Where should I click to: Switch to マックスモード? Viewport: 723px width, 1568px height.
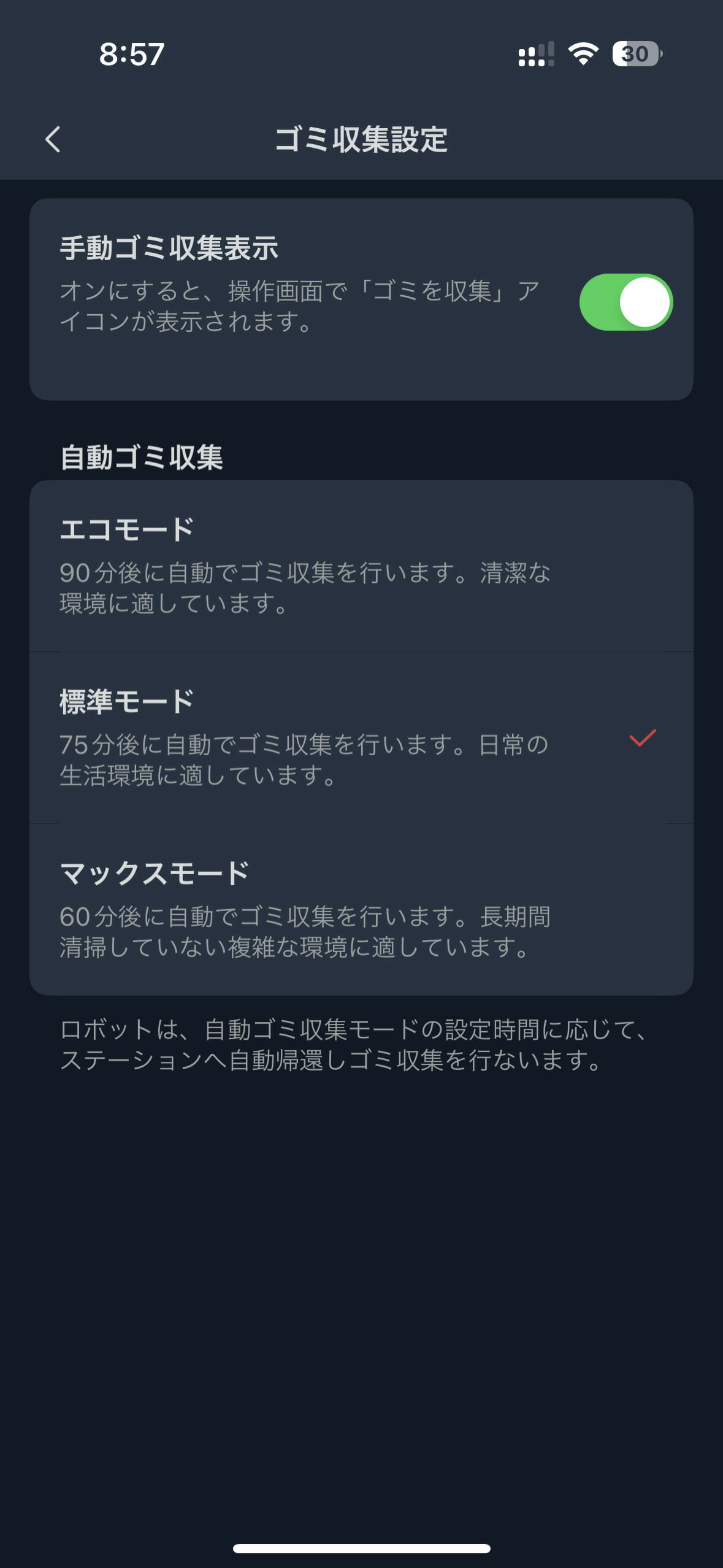[x=361, y=909]
